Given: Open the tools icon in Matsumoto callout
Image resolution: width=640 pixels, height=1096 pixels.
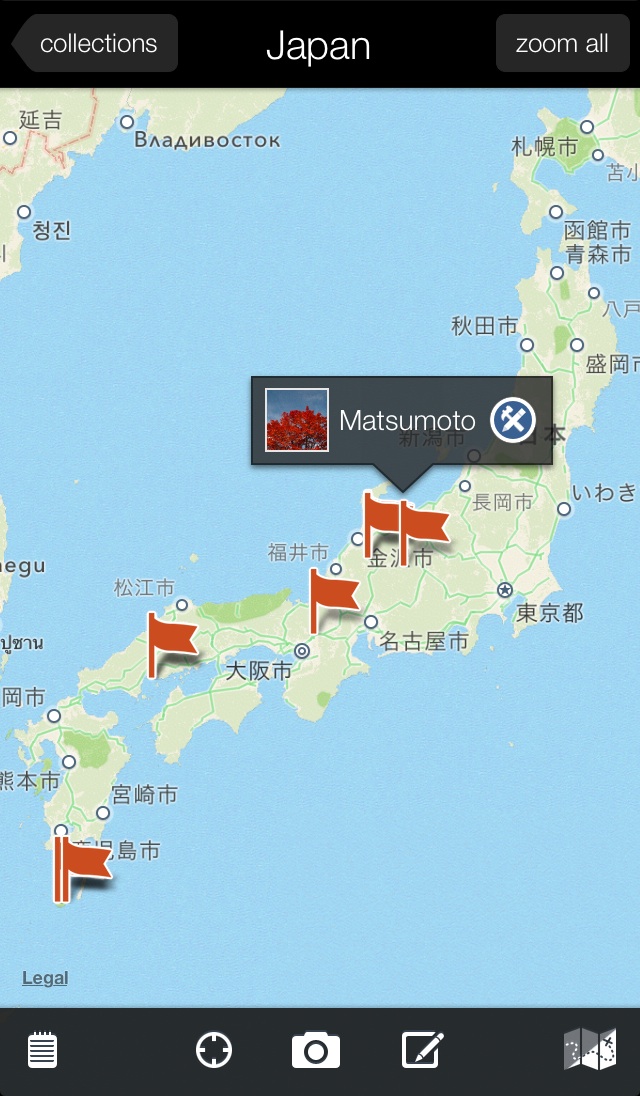Looking at the screenshot, I should click(x=513, y=420).
